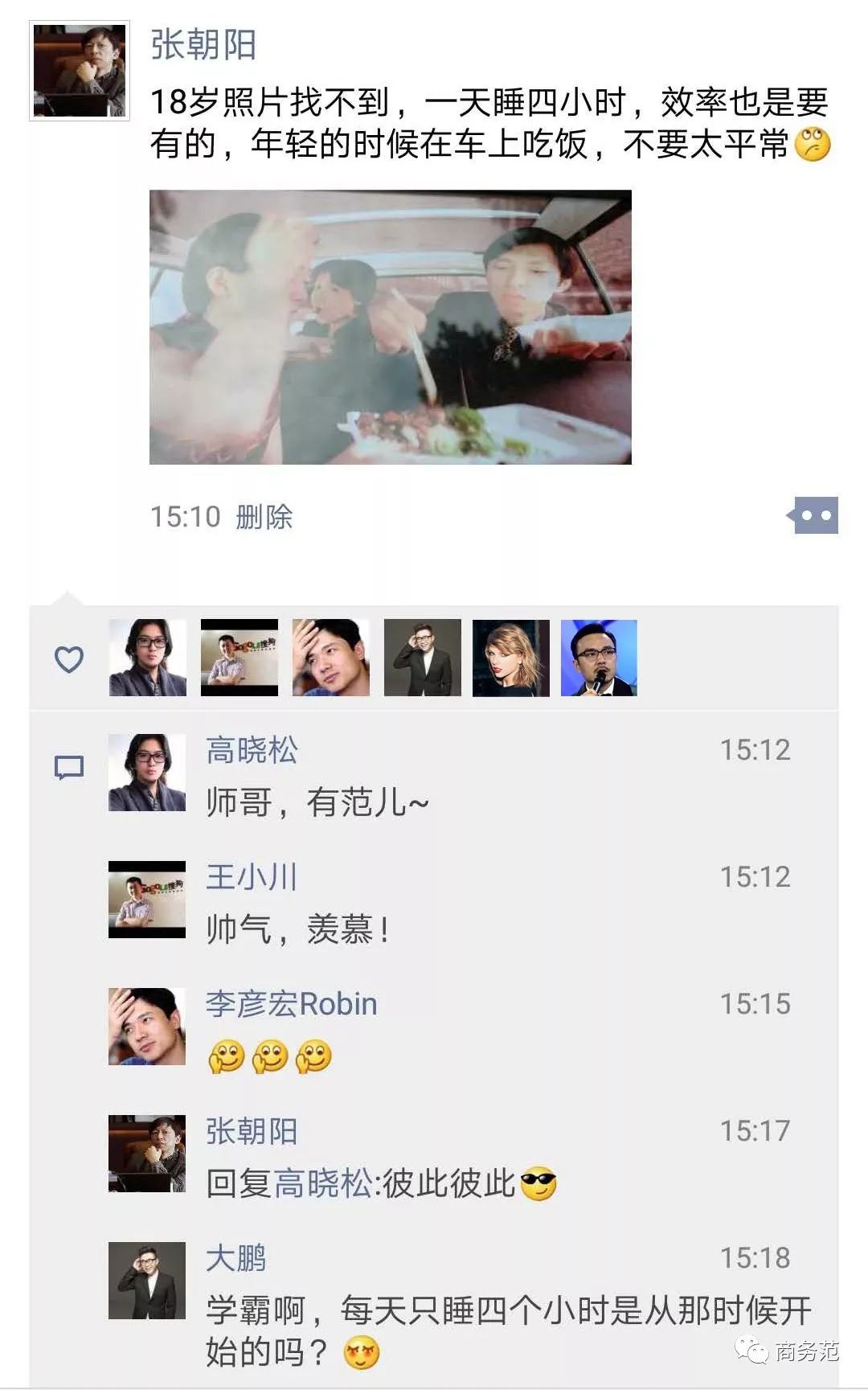Viewport: 868px width, 1390px height.
Task: Reply to 王小川's comment 帅气，羡慕
Action: [x=297, y=929]
